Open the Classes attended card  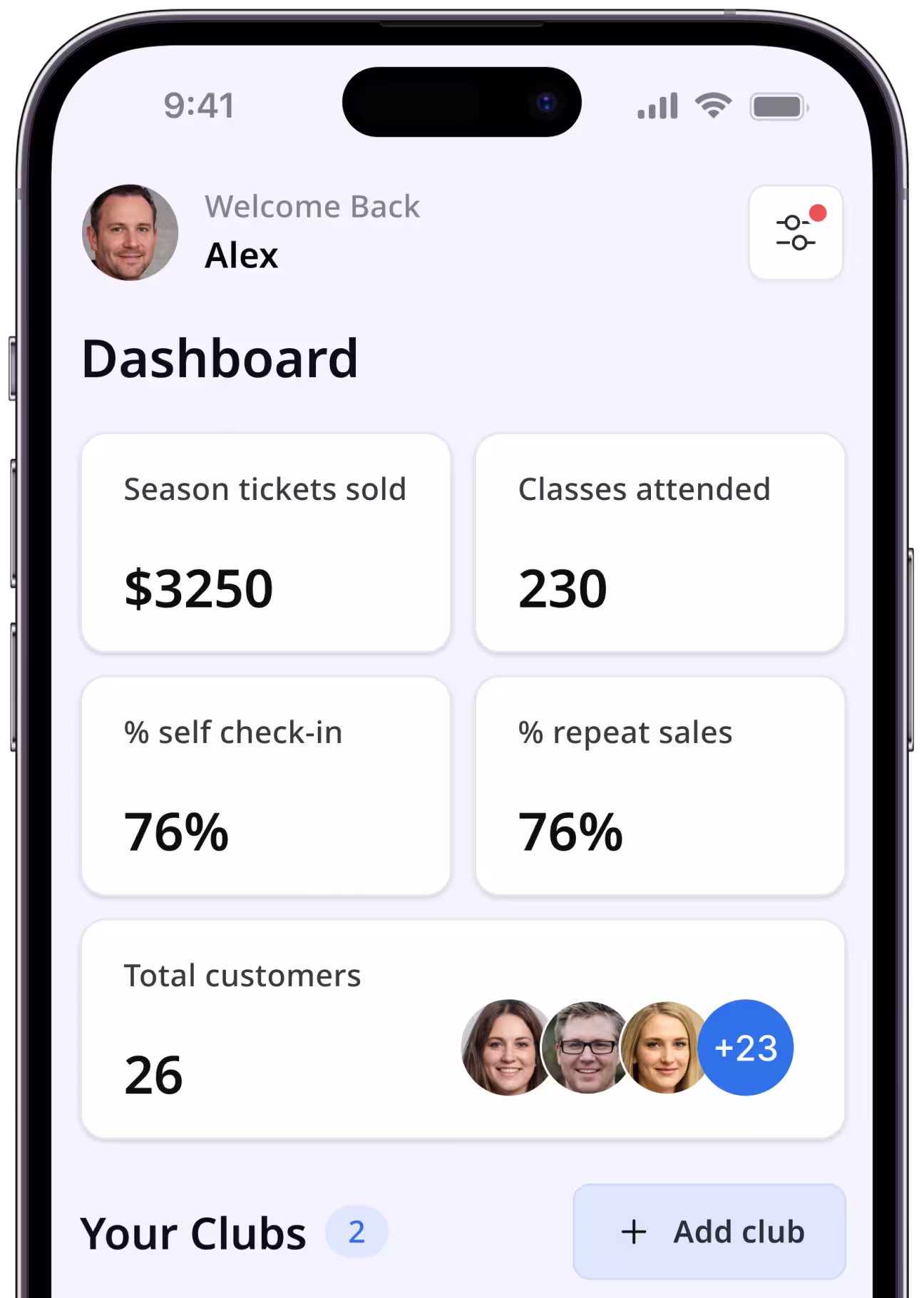pyautogui.click(x=659, y=543)
